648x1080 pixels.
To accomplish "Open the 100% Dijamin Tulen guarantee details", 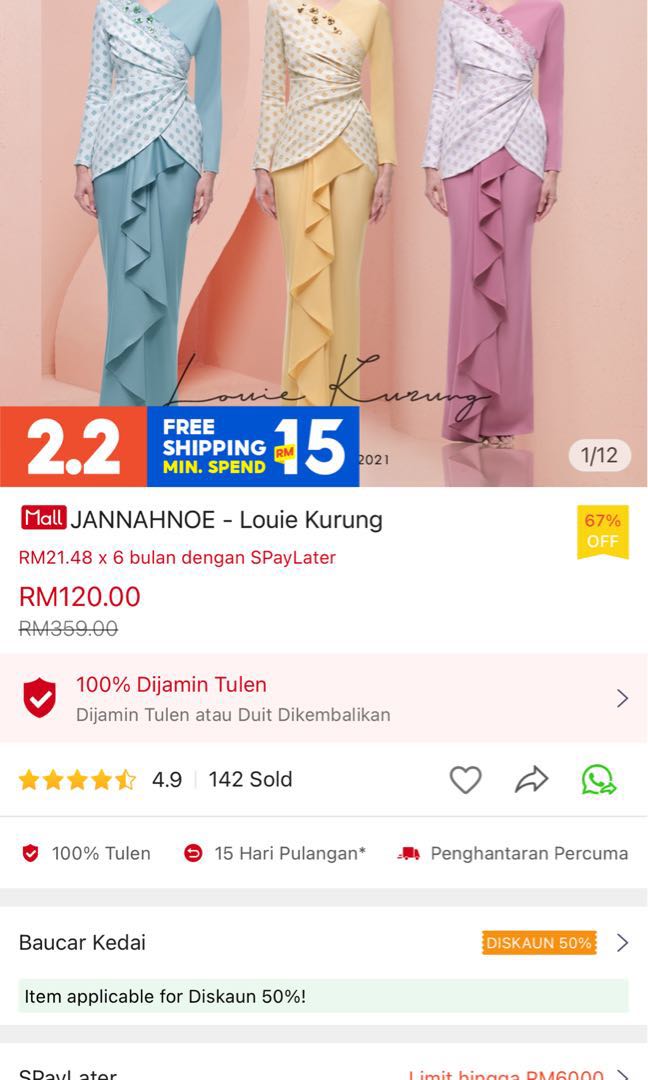I will click(324, 698).
